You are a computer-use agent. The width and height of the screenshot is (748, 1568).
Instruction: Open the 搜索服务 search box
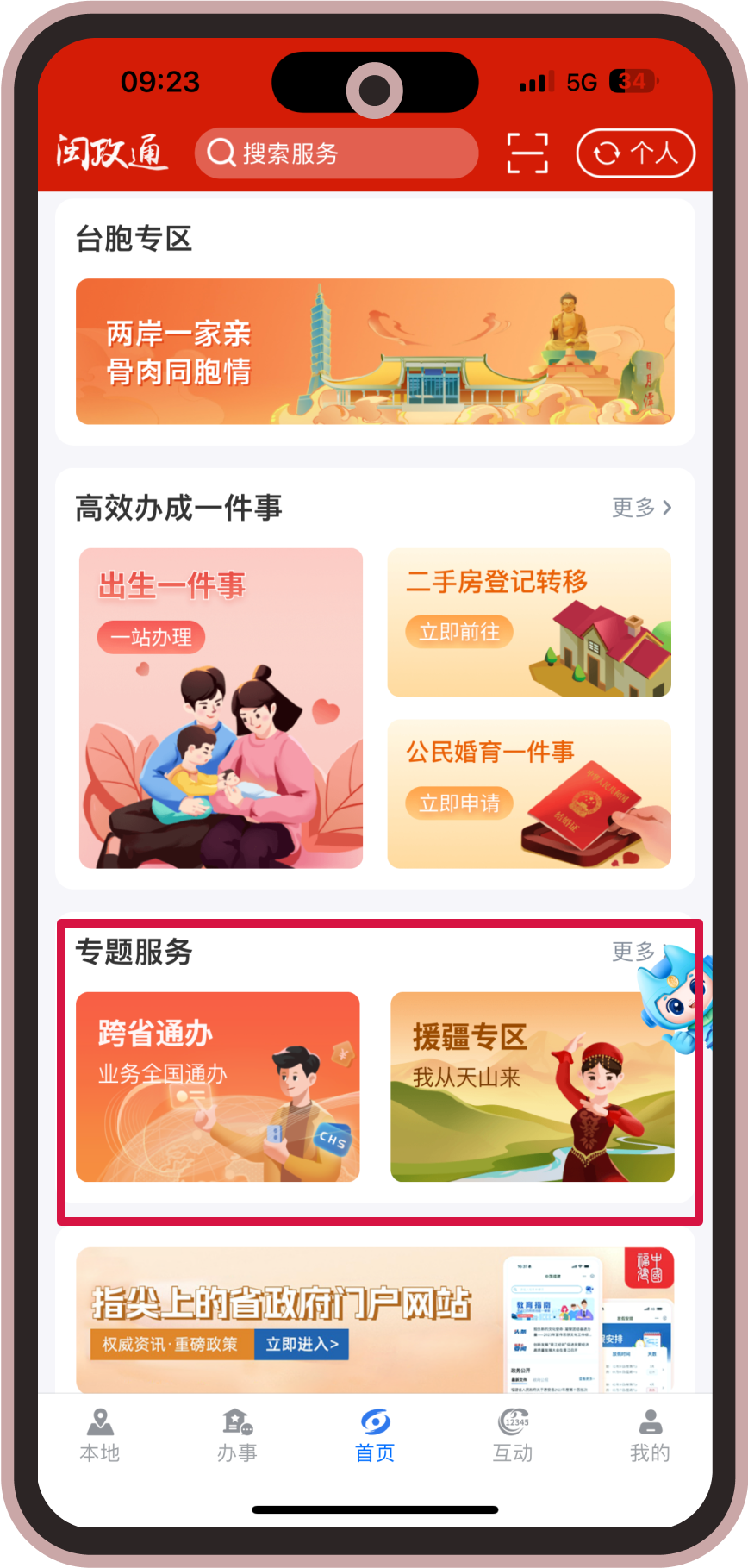coord(336,153)
